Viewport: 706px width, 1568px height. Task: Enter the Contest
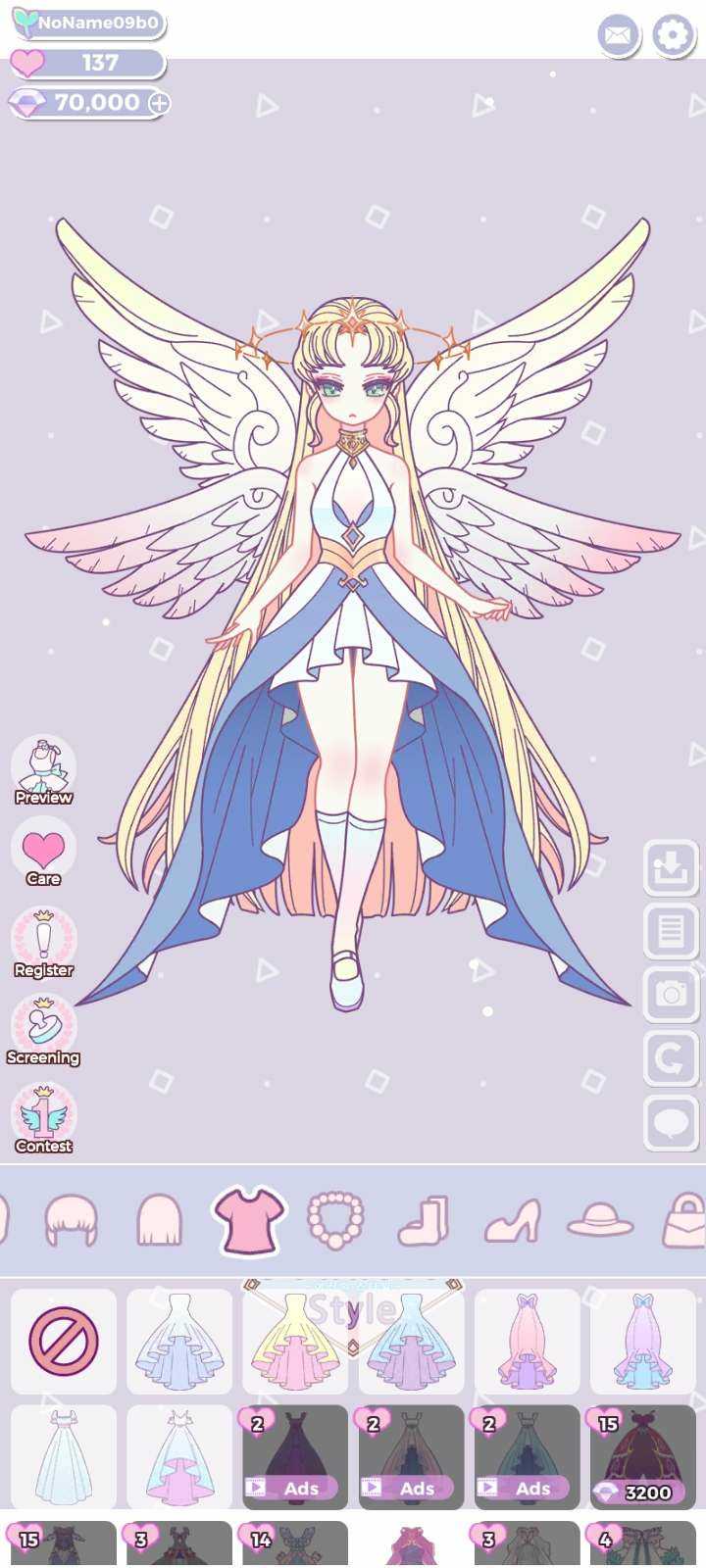pos(43,1118)
